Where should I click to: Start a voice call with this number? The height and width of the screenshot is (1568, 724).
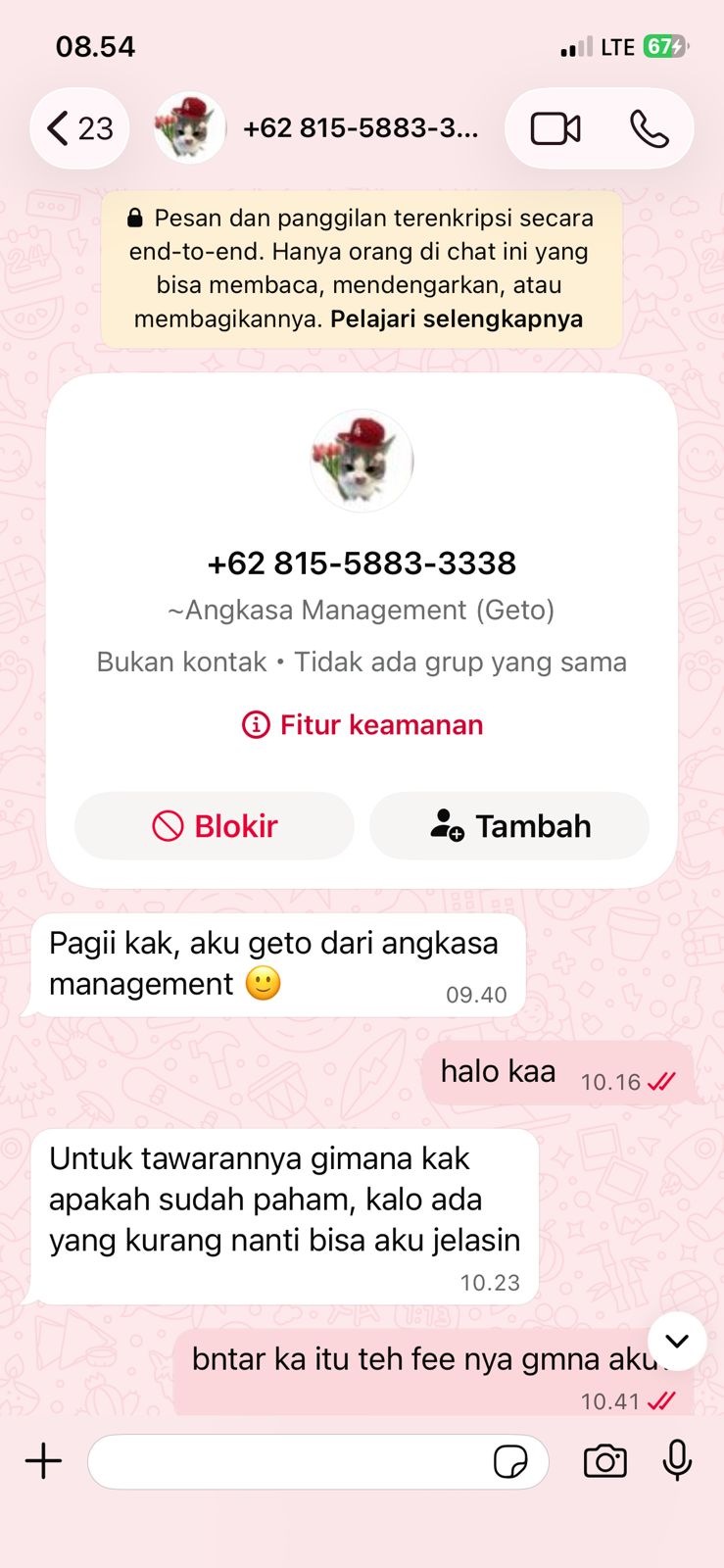coord(649,128)
